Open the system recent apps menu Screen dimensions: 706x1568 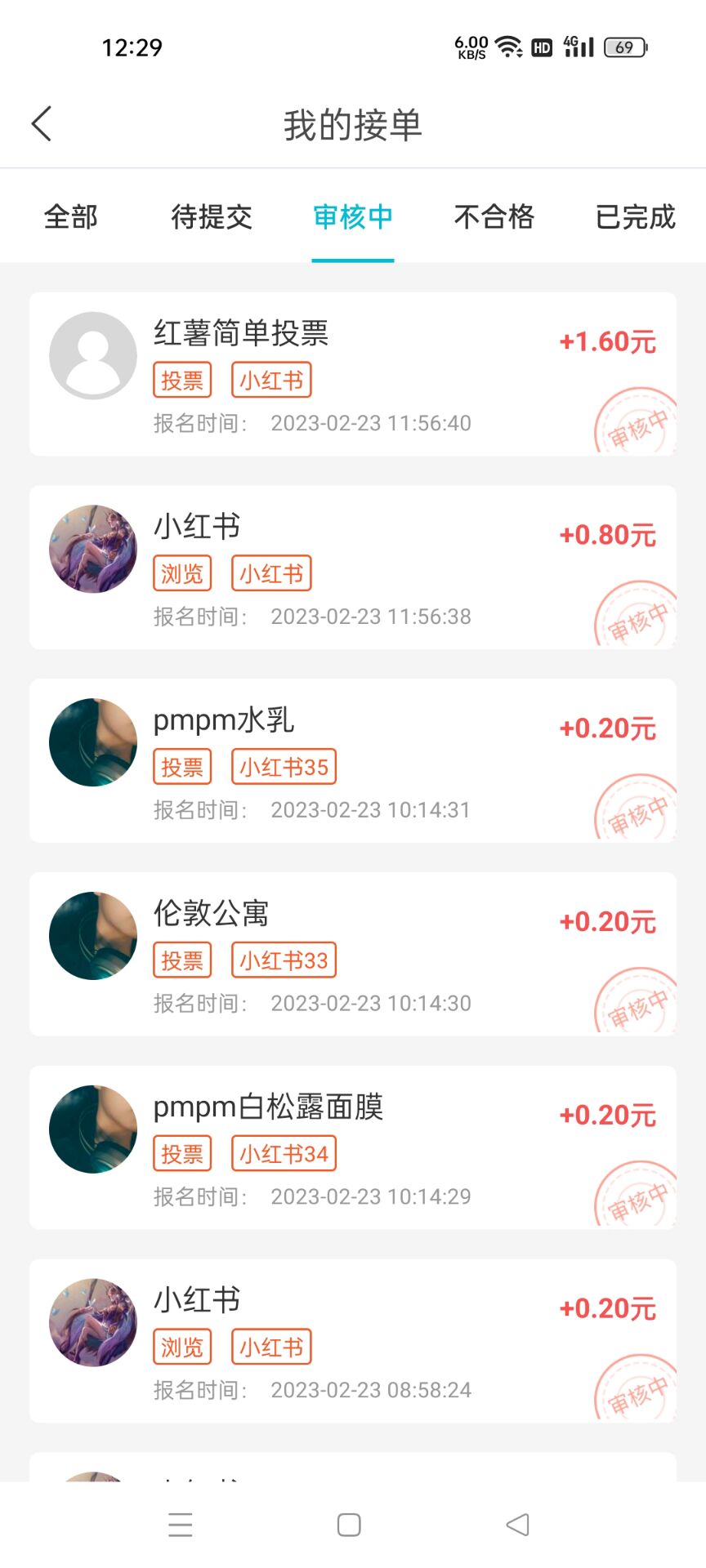point(181,1525)
